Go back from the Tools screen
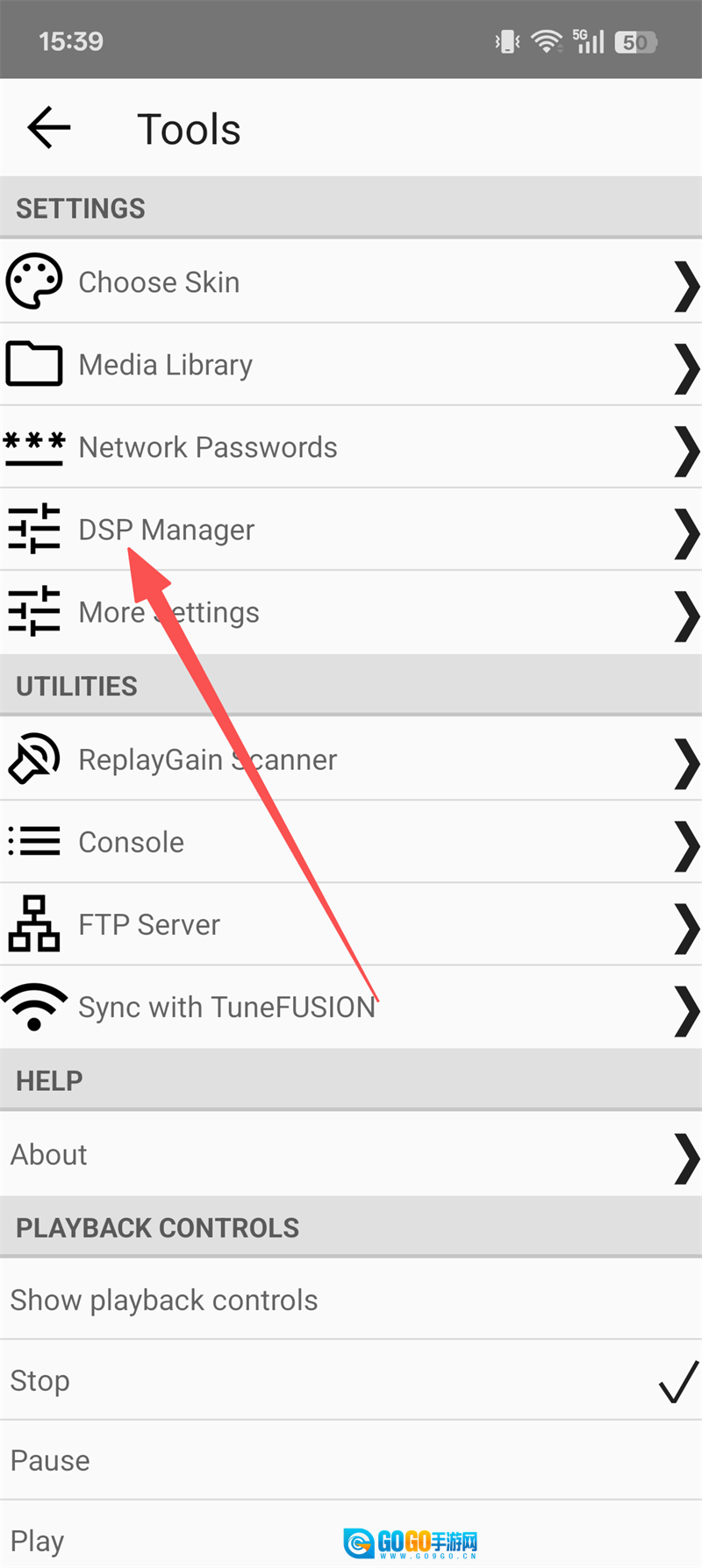The width and height of the screenshot is (702, 1568). pos(49,128)
